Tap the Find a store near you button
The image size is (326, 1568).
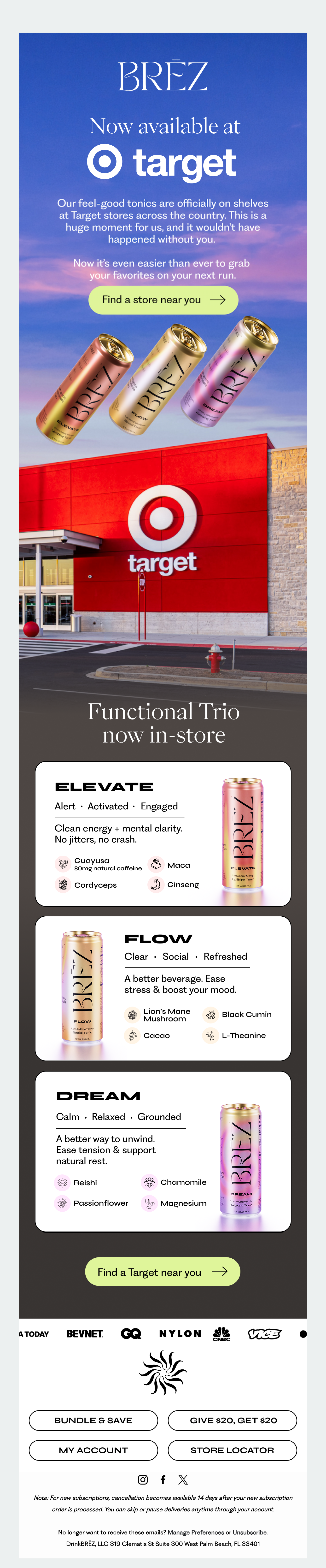coord(163,300)
